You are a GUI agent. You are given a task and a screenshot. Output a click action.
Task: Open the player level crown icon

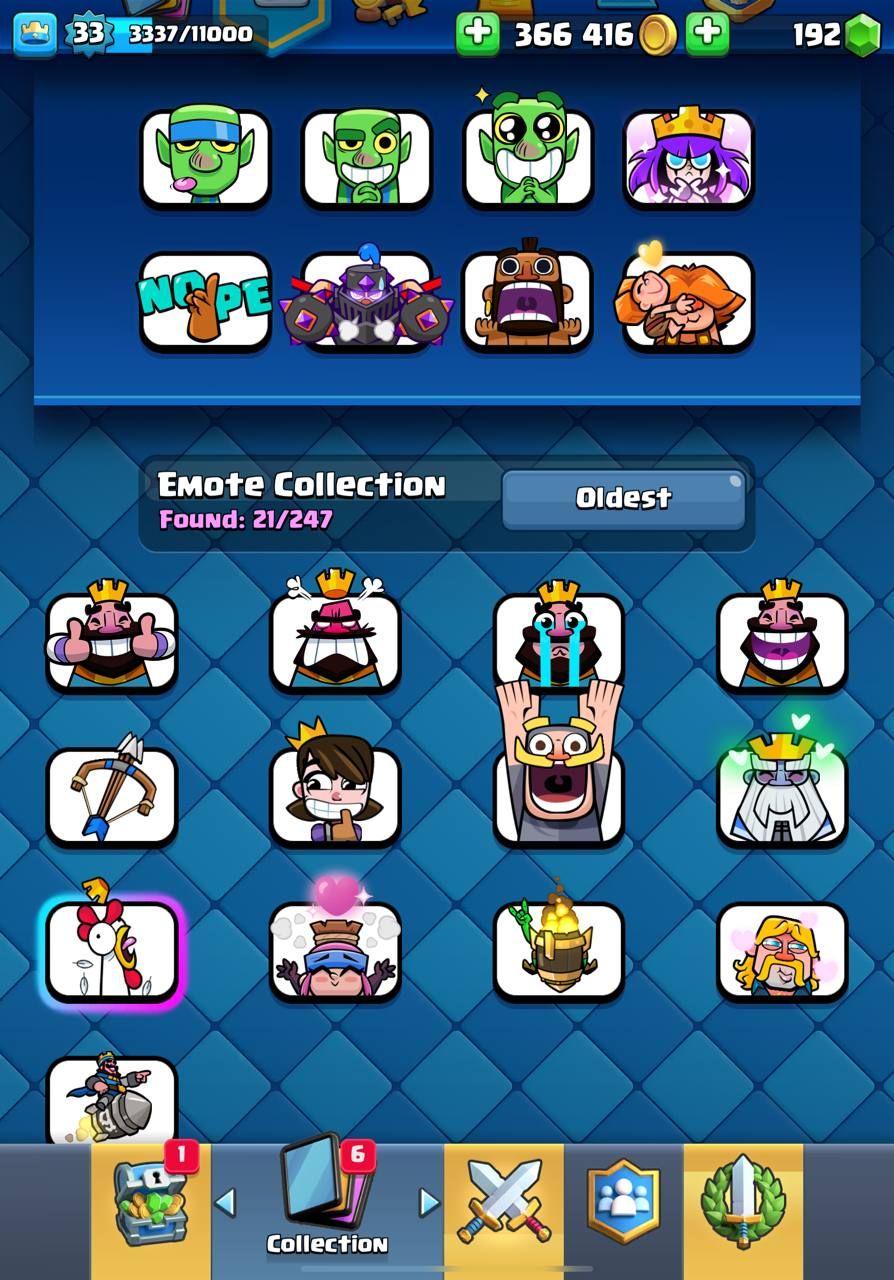(x=35, y=34)
